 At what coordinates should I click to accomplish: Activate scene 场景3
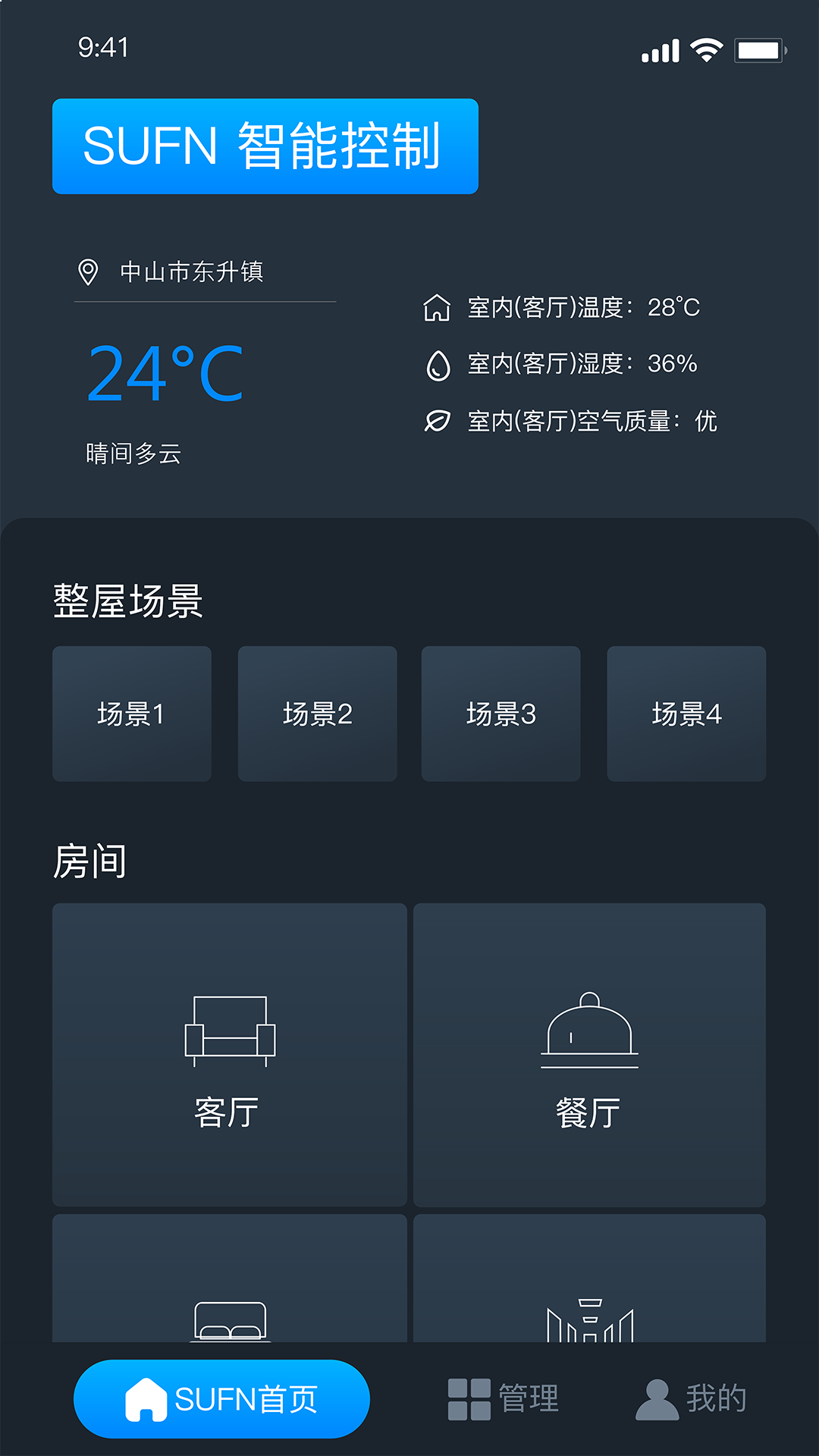(500, 714)
